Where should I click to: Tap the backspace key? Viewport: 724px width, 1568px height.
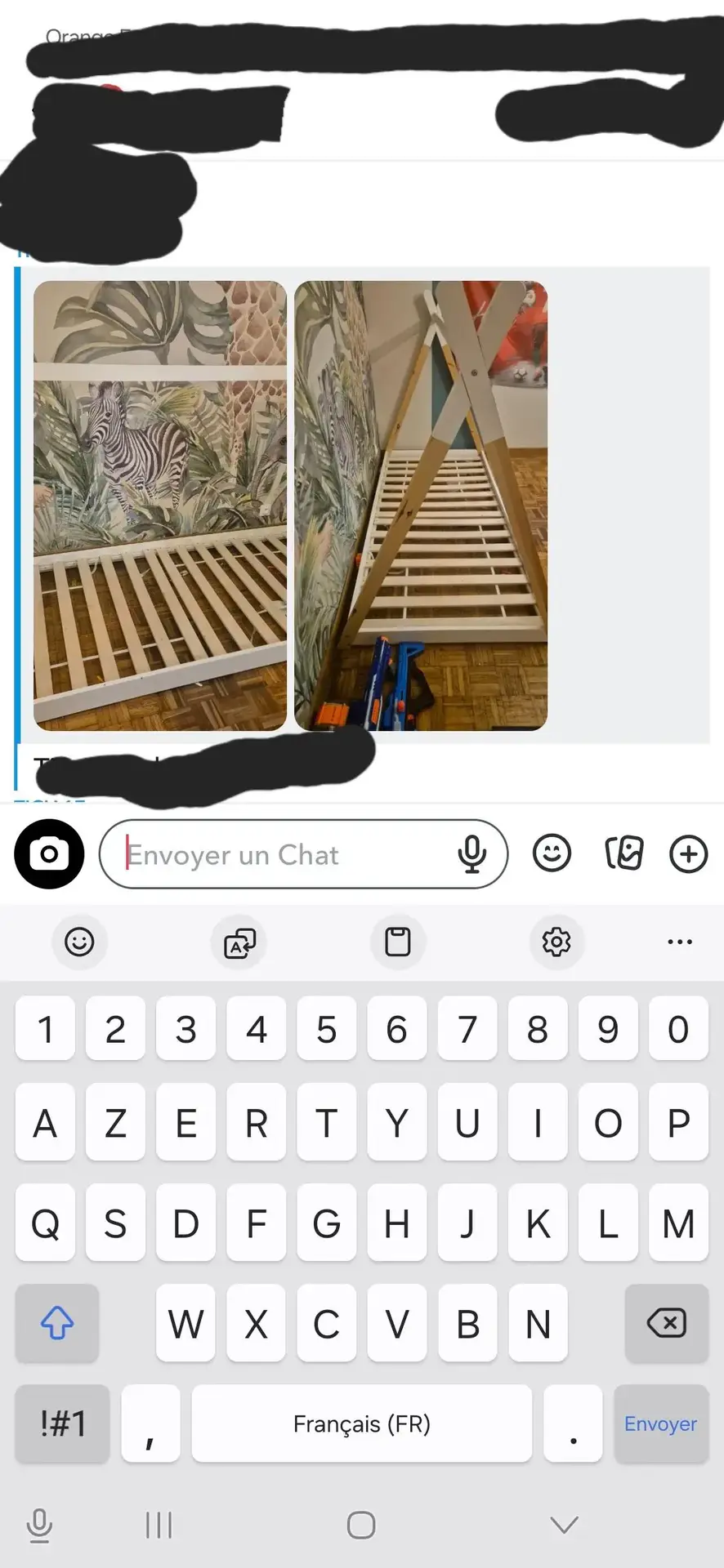(x=666, y=1323)
